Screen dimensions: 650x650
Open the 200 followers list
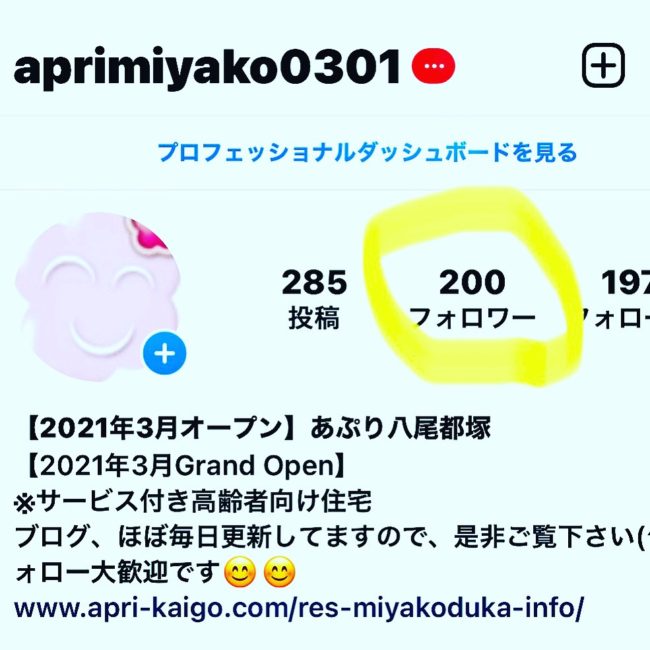coord(472,298)
